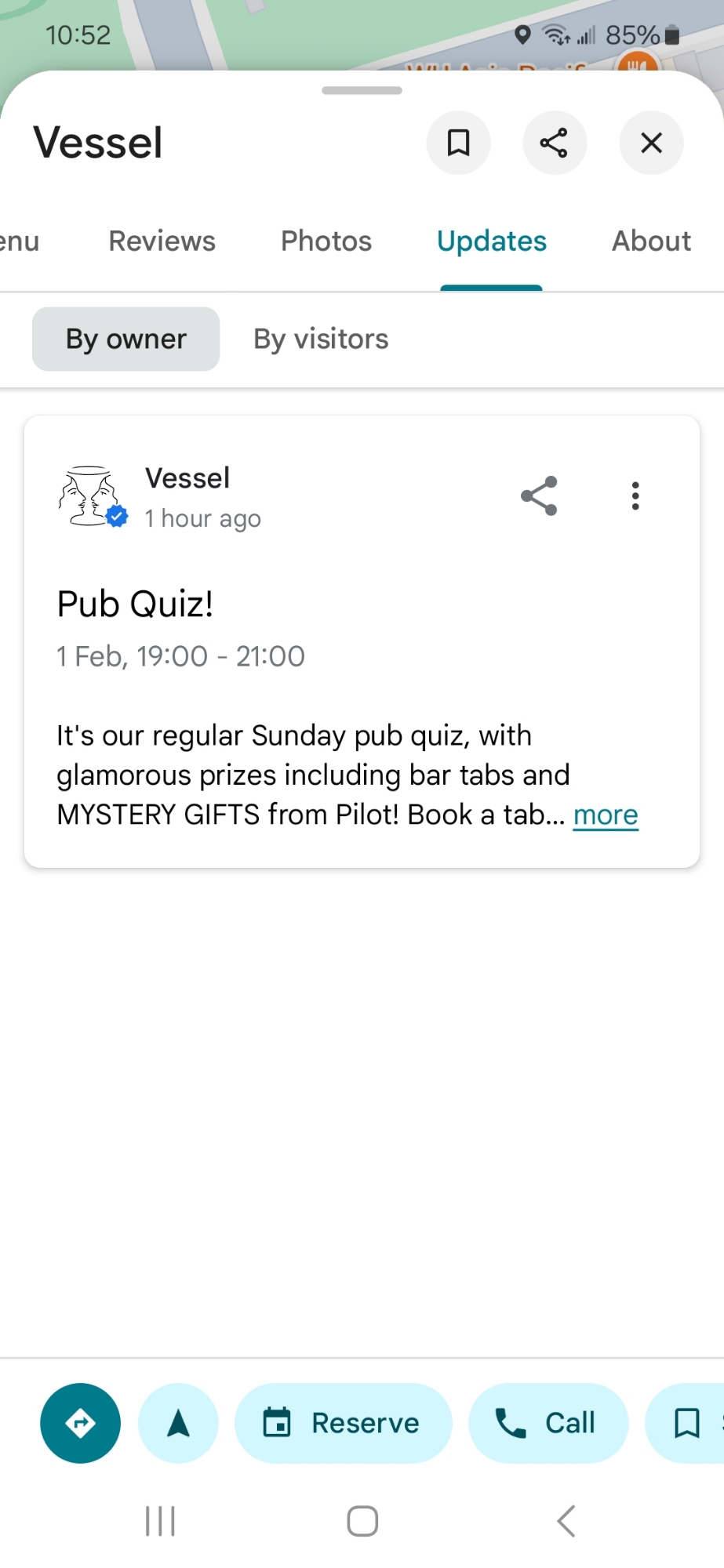Share the Vessel place from the header
The image size is (724, 1568).
click(x=555, y=143)
